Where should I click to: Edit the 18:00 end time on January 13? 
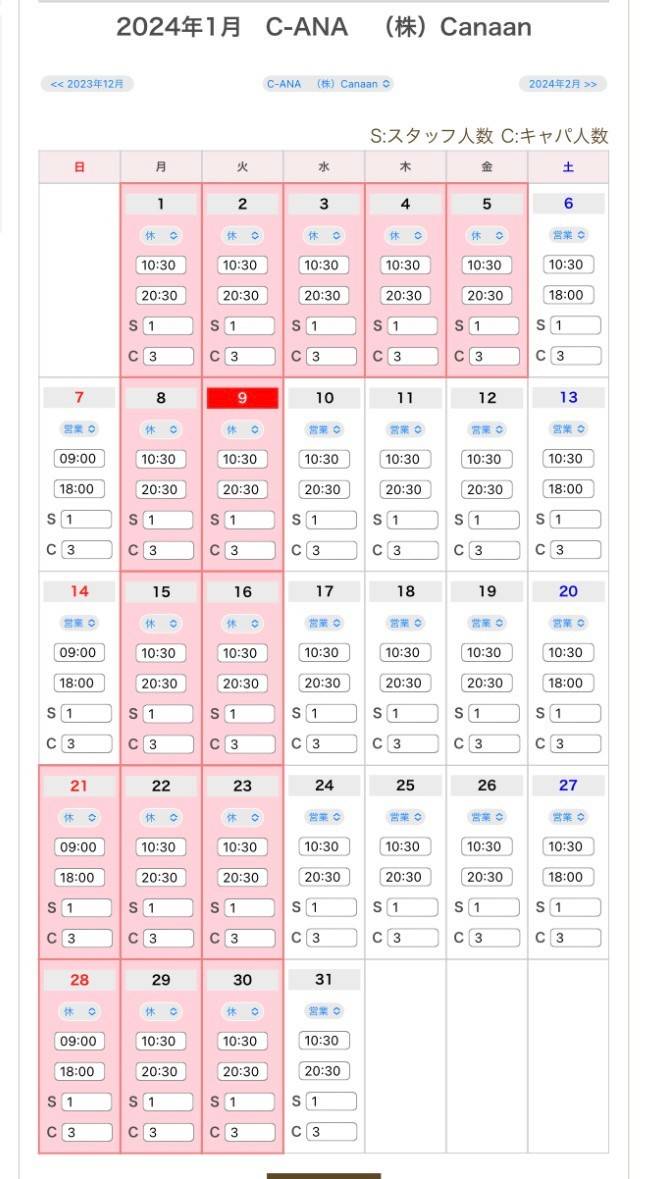(568, 489)
